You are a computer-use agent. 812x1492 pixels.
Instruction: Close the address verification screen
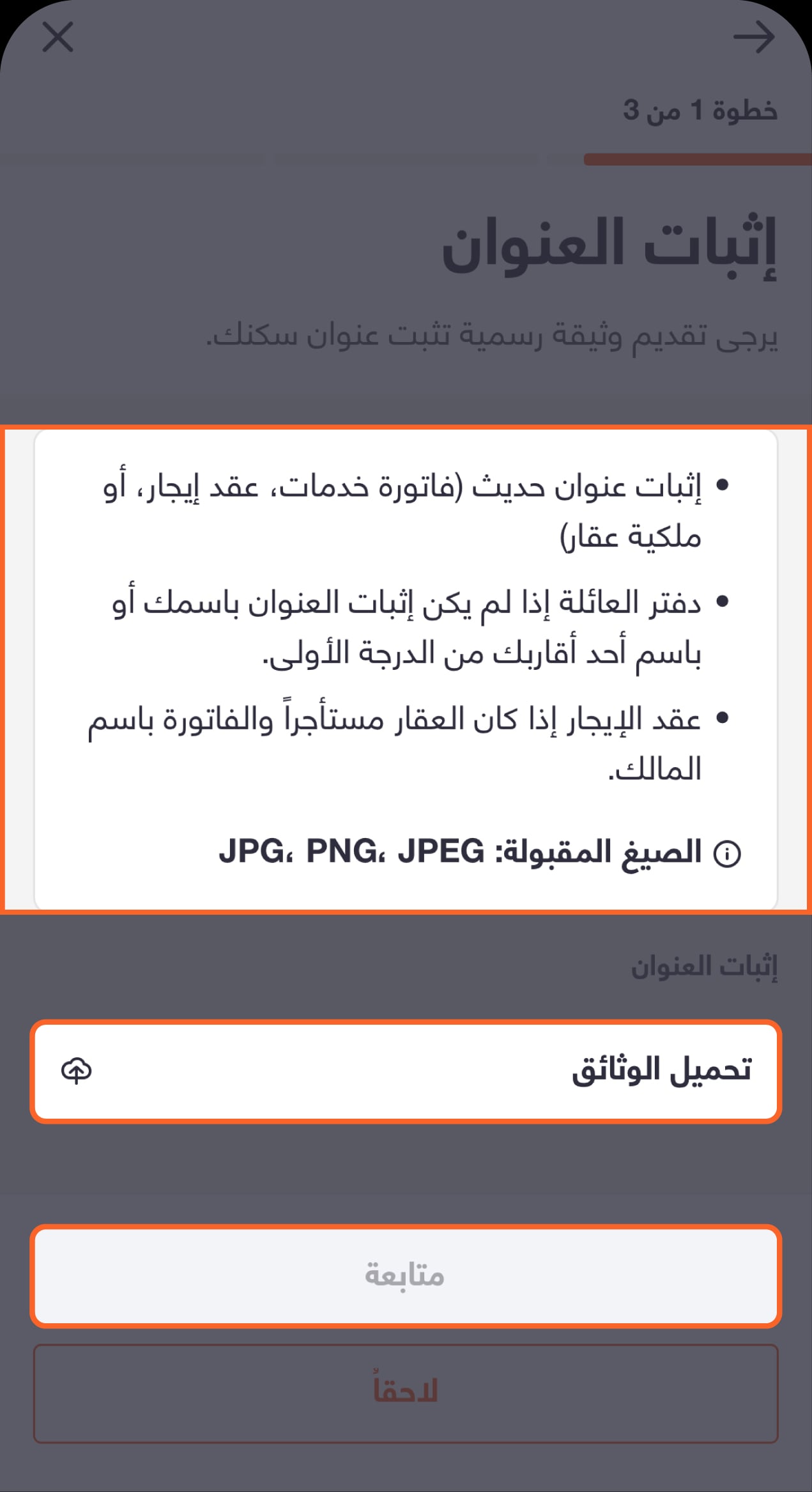[57, 37]
